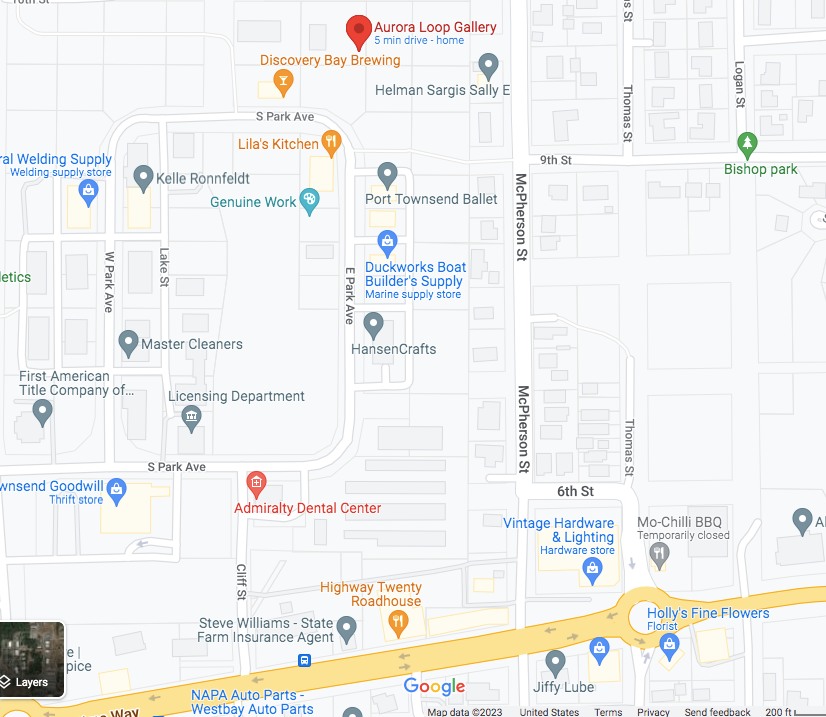Open Port Townsend Ballet marker

(388, 176)
